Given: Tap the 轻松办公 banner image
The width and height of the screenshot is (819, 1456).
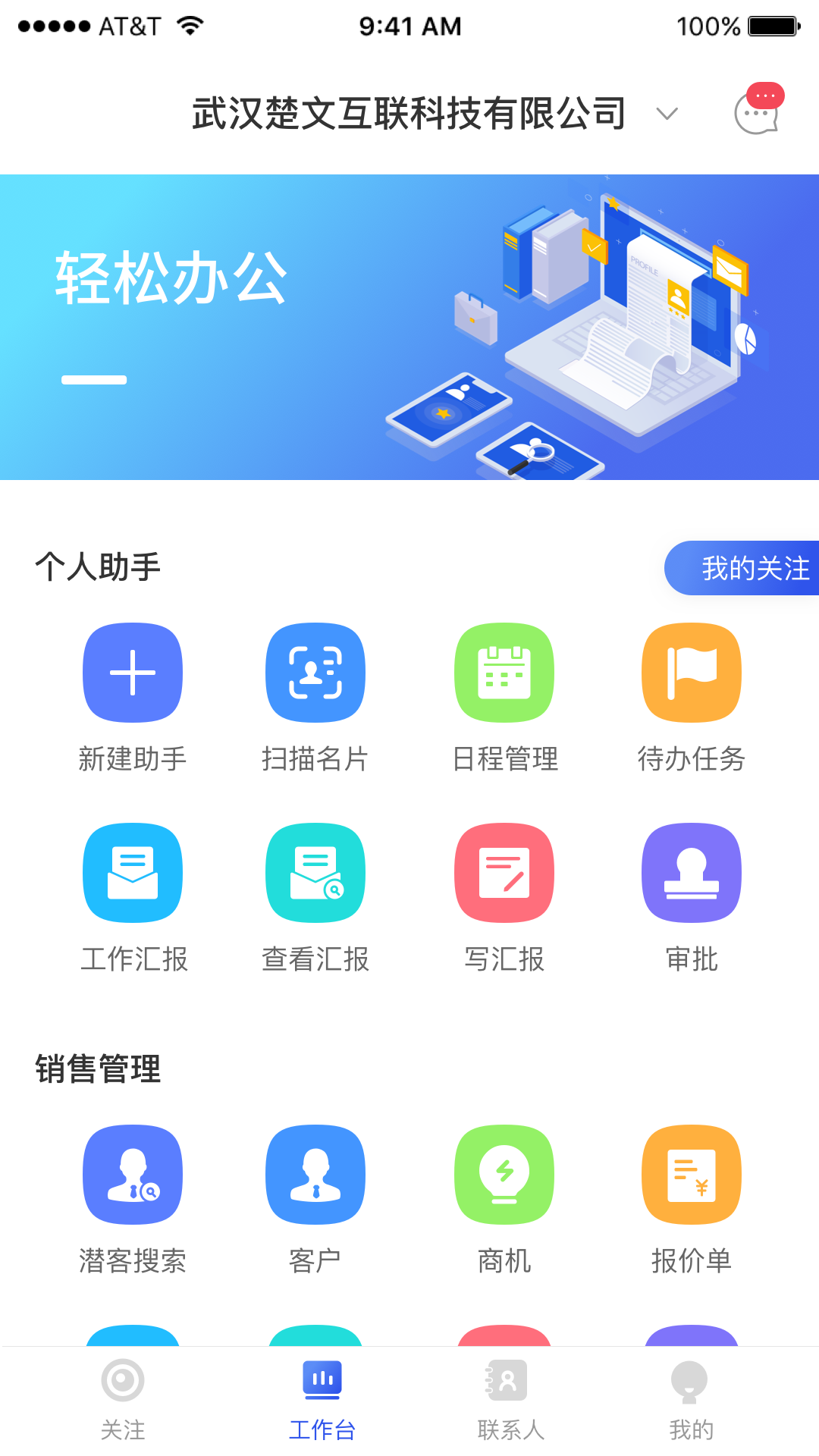Looking at the screenshot, I should click(409, 326).
